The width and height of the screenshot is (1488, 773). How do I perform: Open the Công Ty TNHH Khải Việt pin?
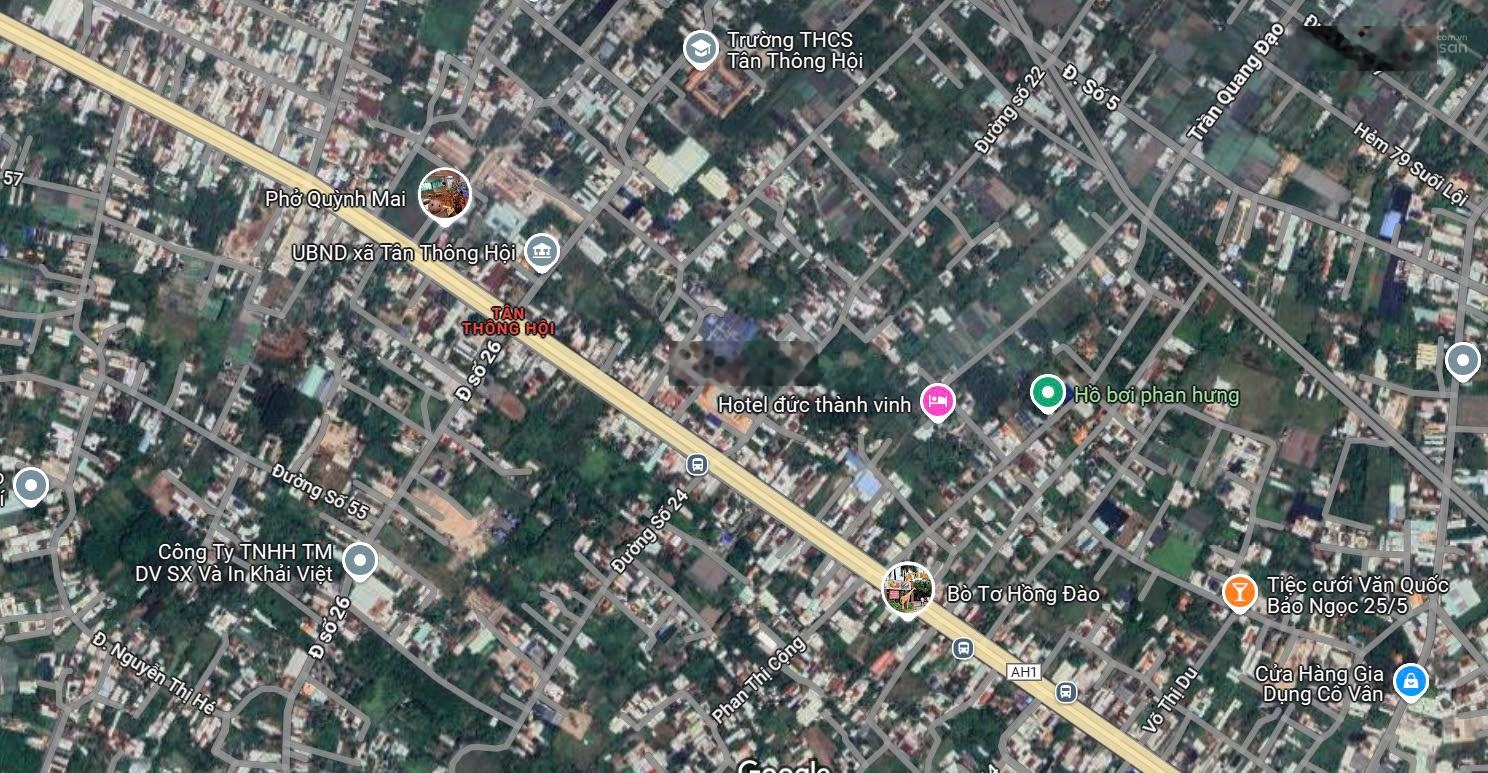359,560
